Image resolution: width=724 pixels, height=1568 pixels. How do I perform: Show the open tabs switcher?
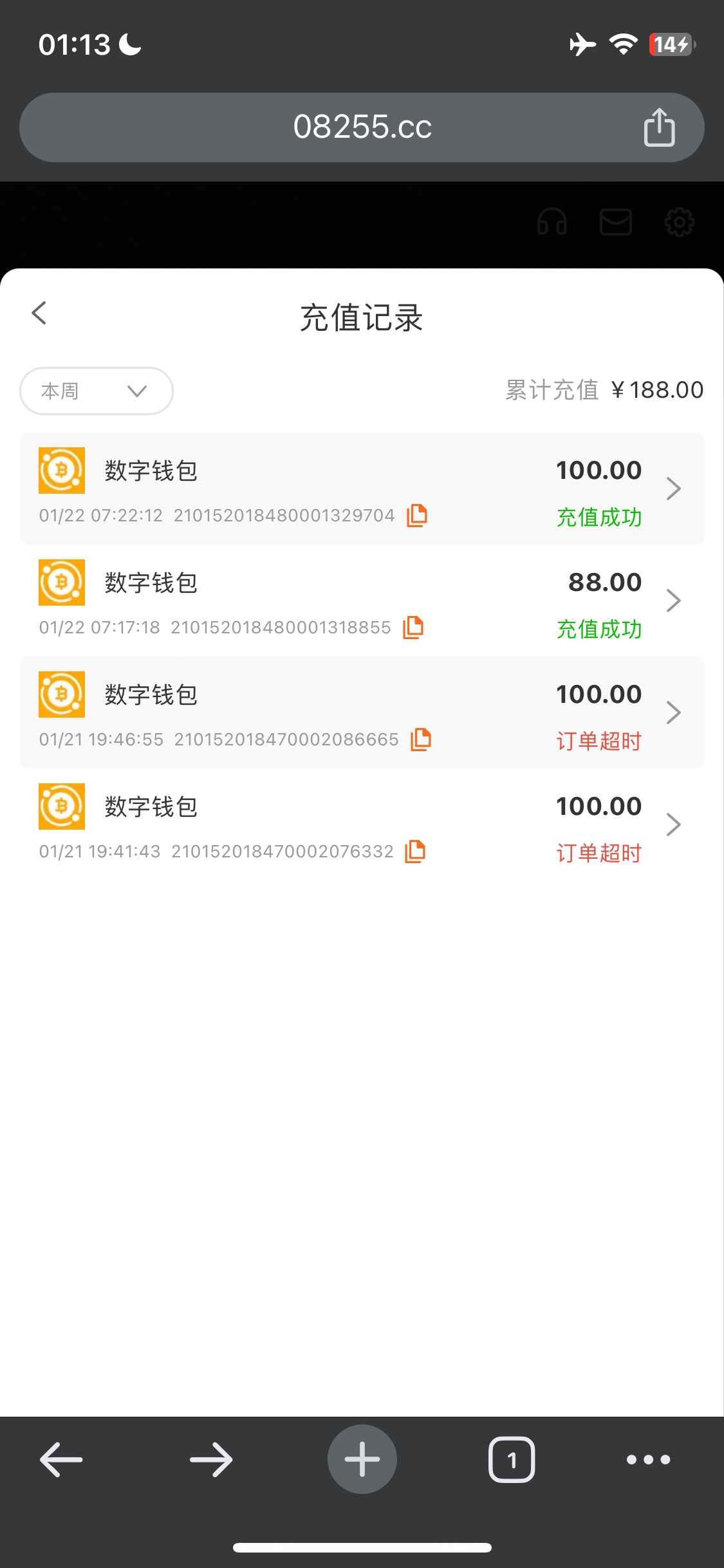[512, 1459]
